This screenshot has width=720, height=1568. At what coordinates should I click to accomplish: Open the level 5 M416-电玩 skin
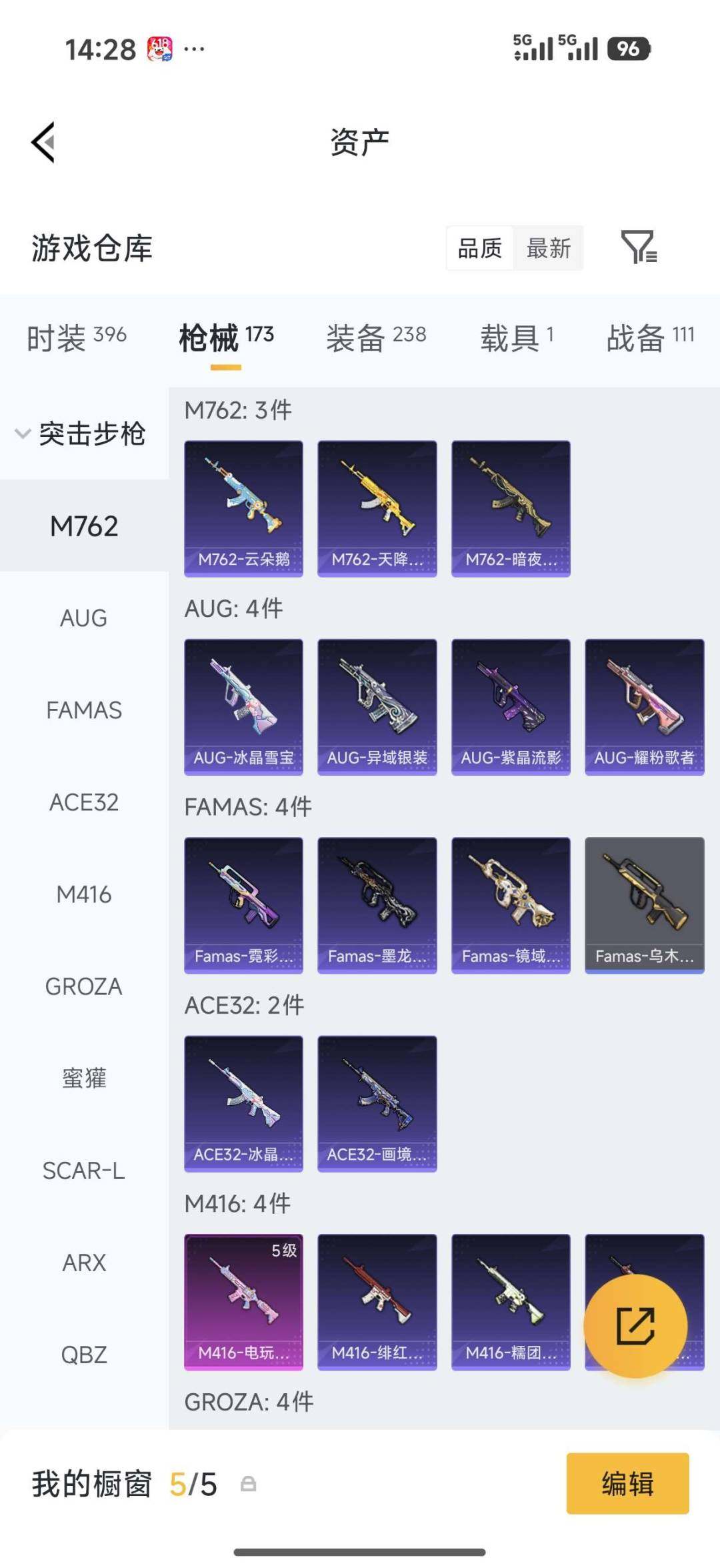243,1302
